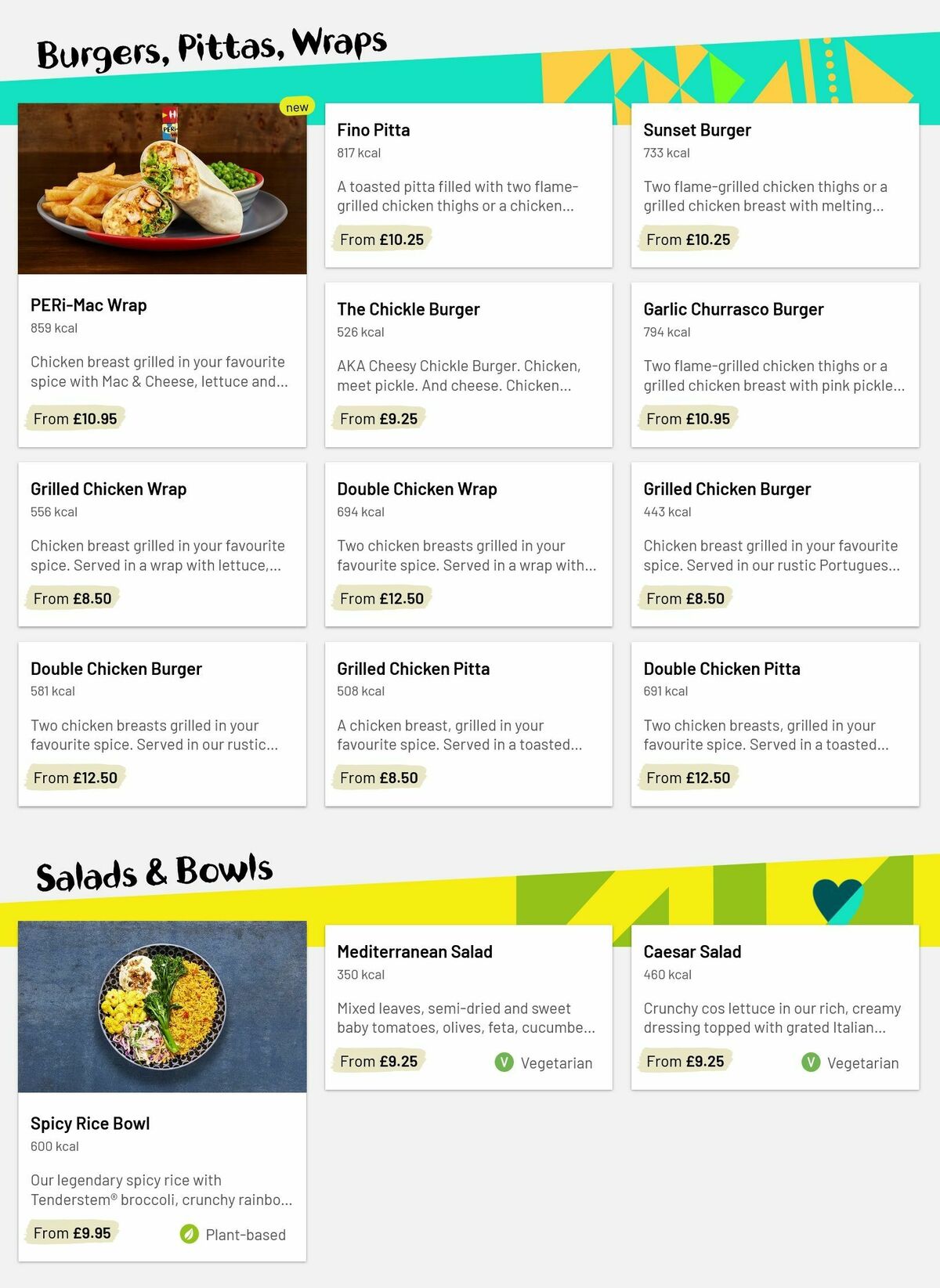Open the Sunset Burger item
This screenshot has width=940, height=1288.
775,184
